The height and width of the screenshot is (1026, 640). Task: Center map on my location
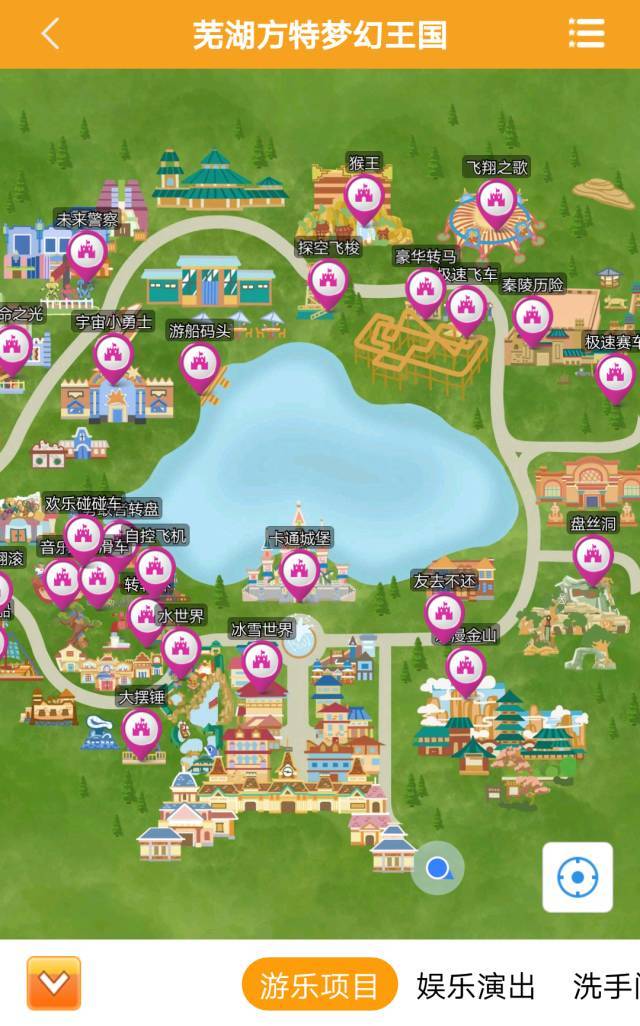(577, 877)
